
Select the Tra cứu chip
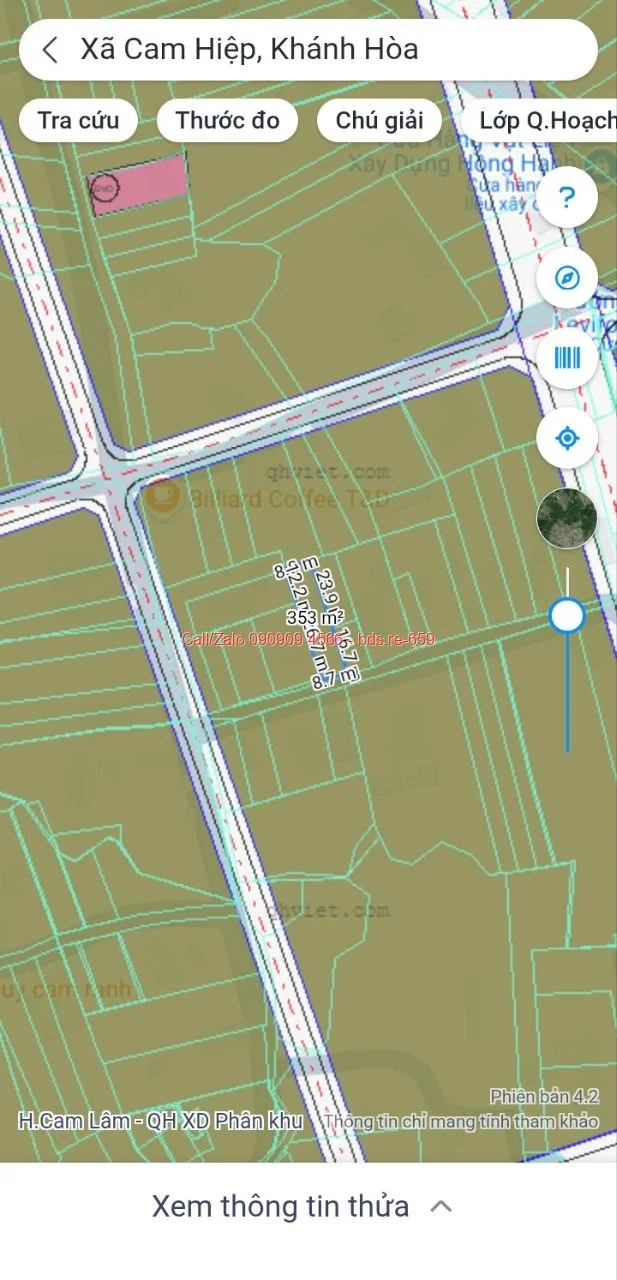[x=79, y=121]
